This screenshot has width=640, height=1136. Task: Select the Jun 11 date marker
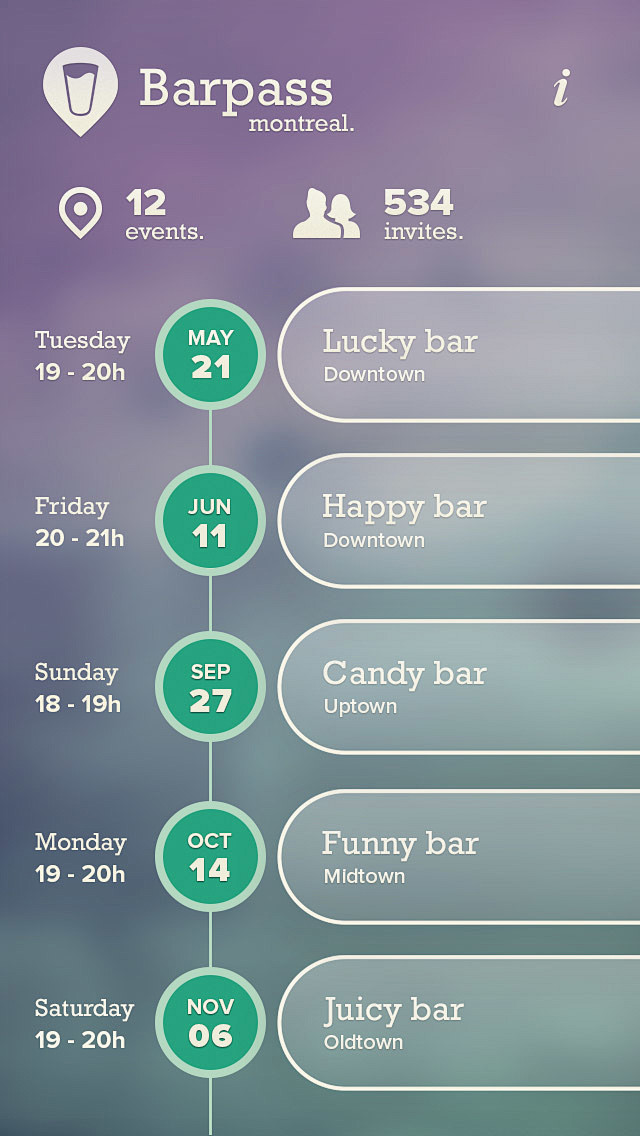click(210, 521)
